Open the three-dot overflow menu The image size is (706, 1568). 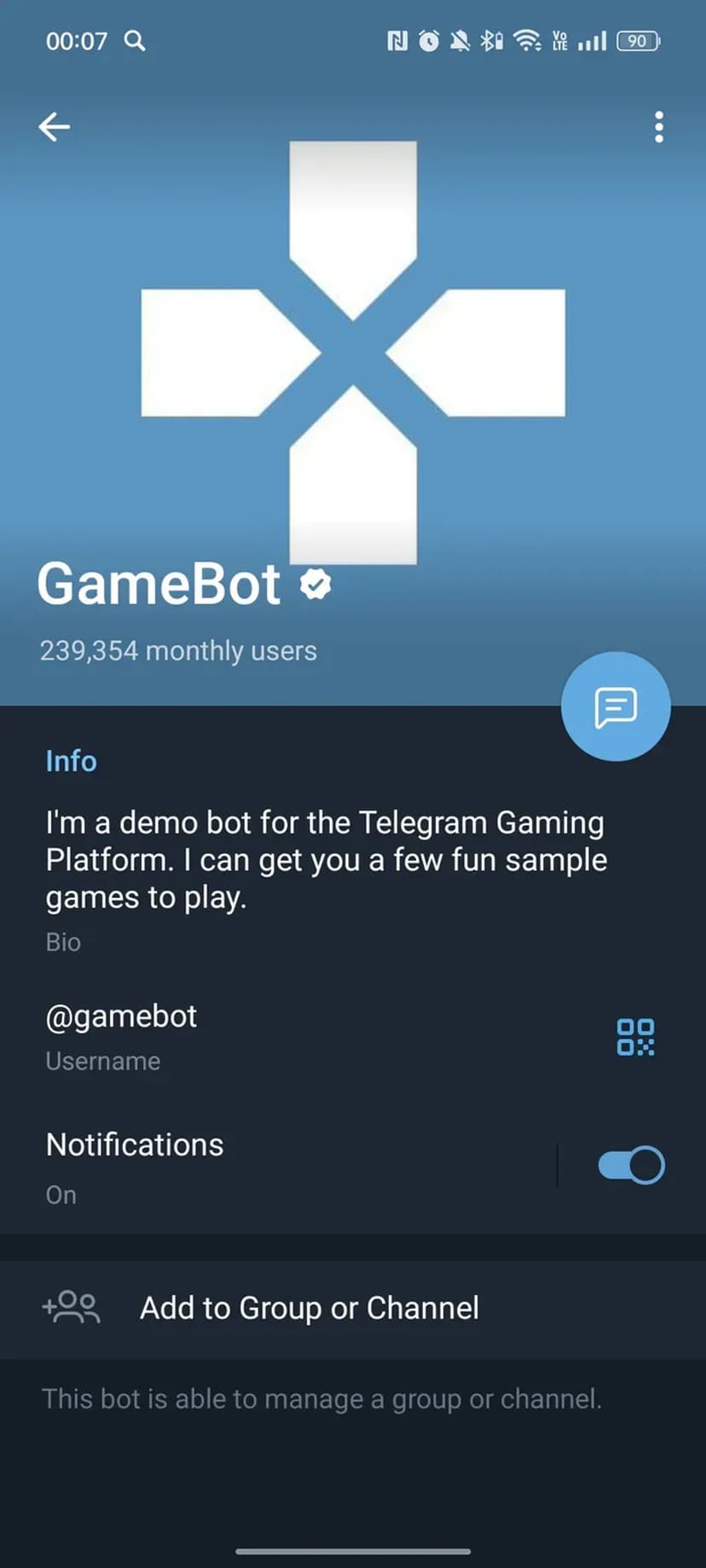(658, 127)
